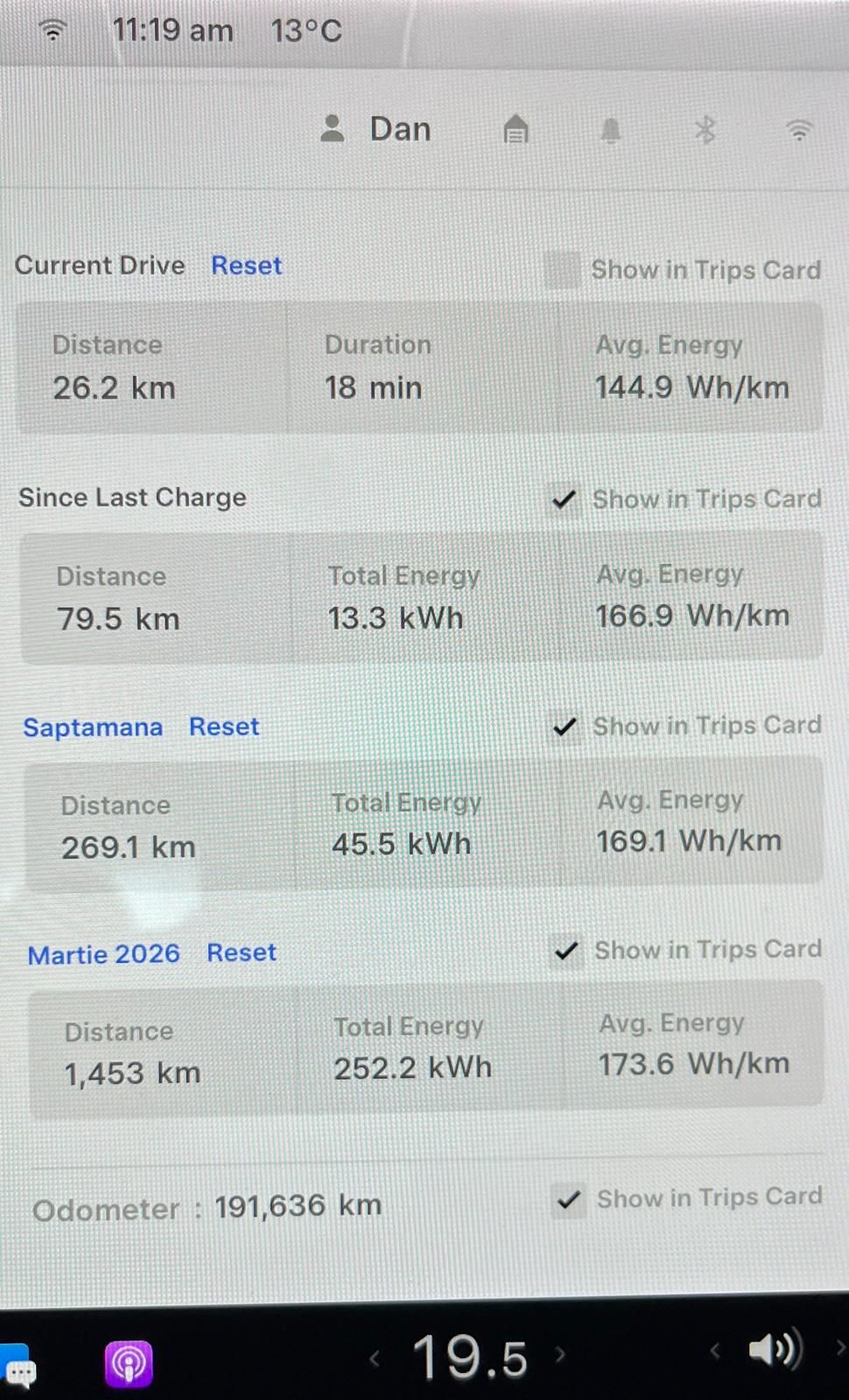This screenshot has height=1400, width=849.
Task: Uncheck Show in Trips Card for Martie 2026
Action: [x=566, y=950]
